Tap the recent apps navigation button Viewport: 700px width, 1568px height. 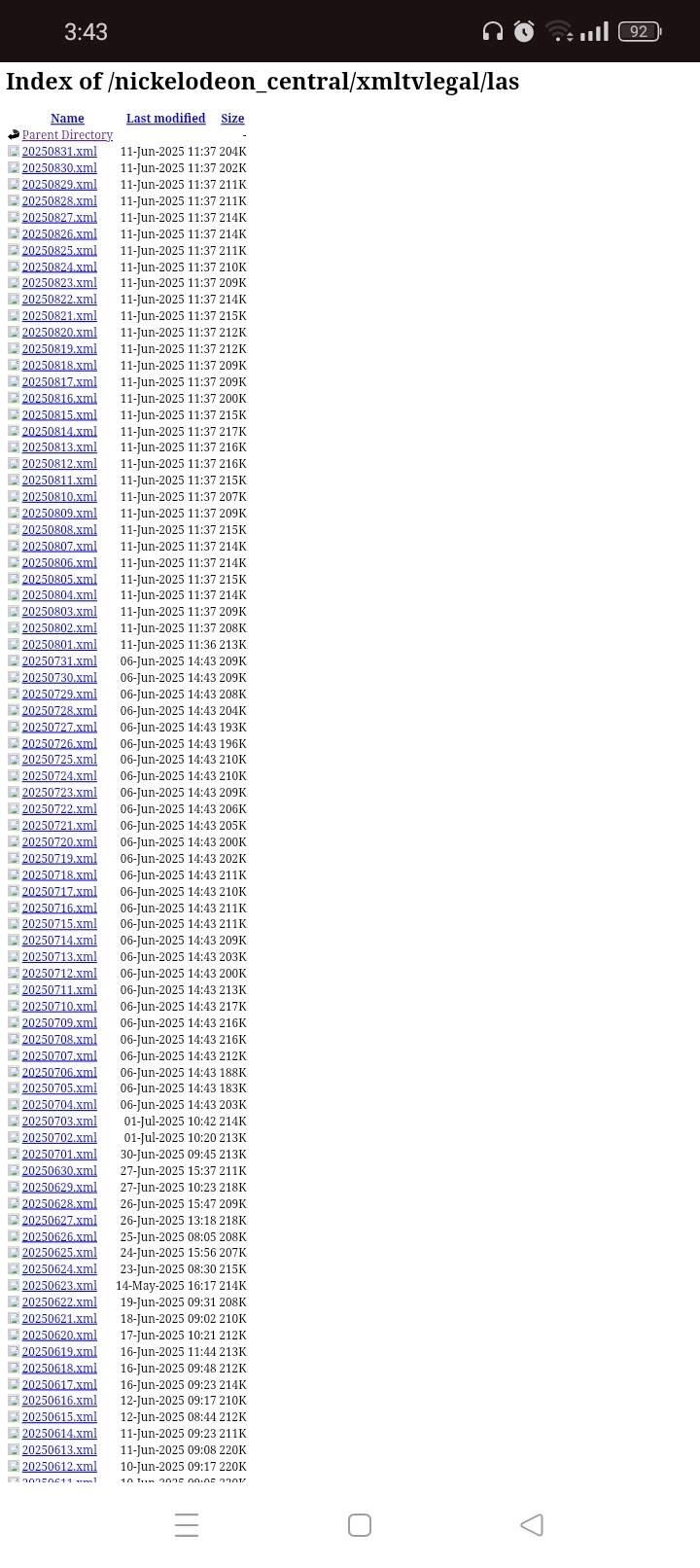pyautogui.click(x=187, y=1525)
